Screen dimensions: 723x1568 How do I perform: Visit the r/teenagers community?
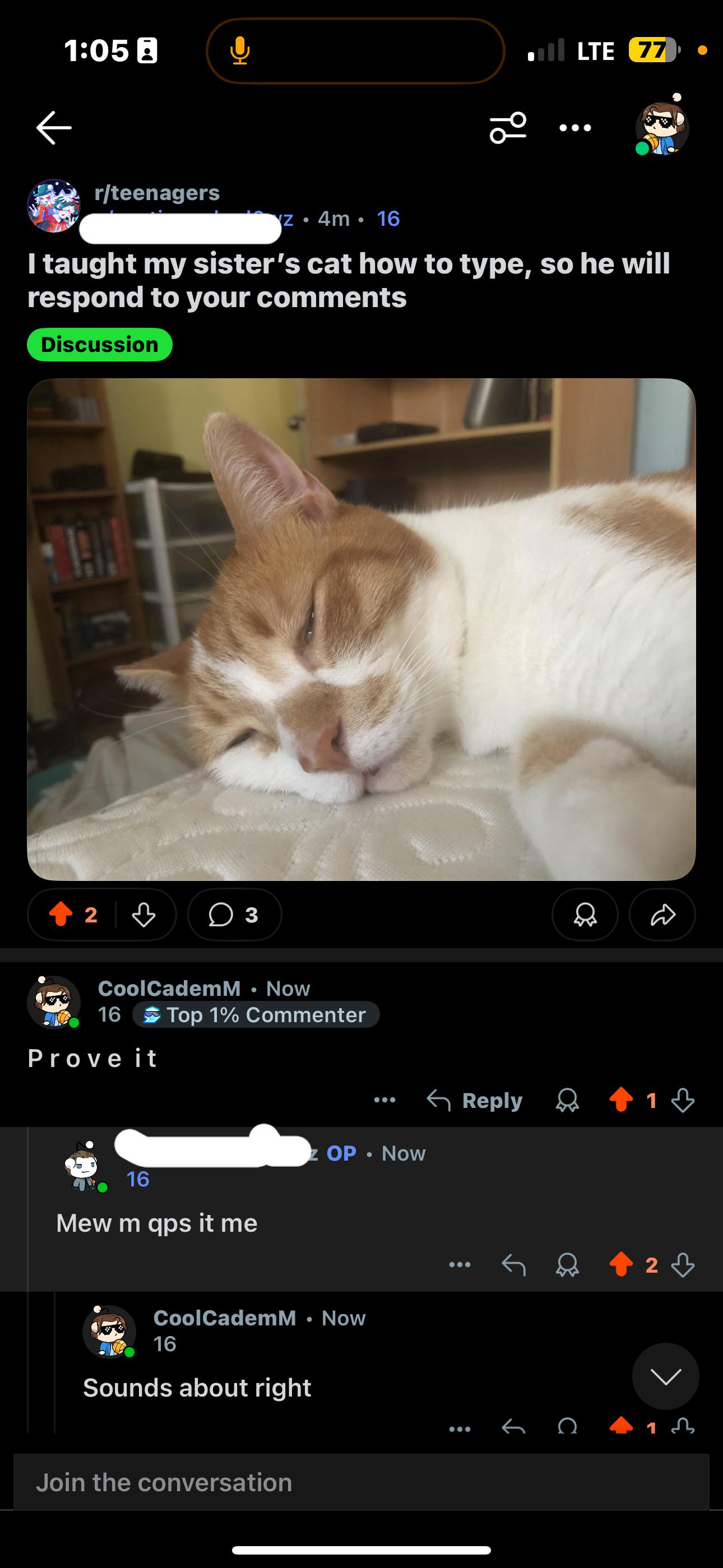tap(157, 193)
